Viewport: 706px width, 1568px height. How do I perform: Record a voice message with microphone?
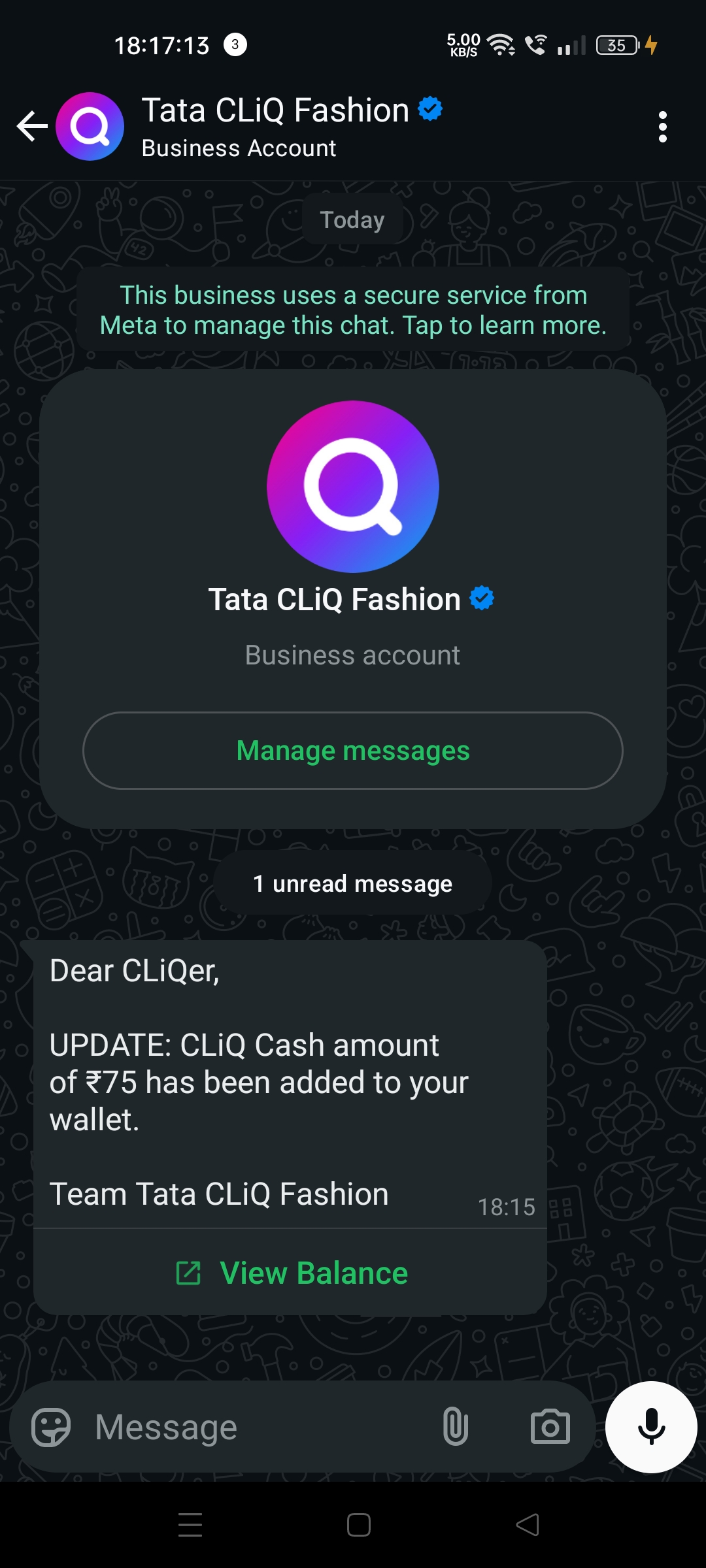[651, 1427]
